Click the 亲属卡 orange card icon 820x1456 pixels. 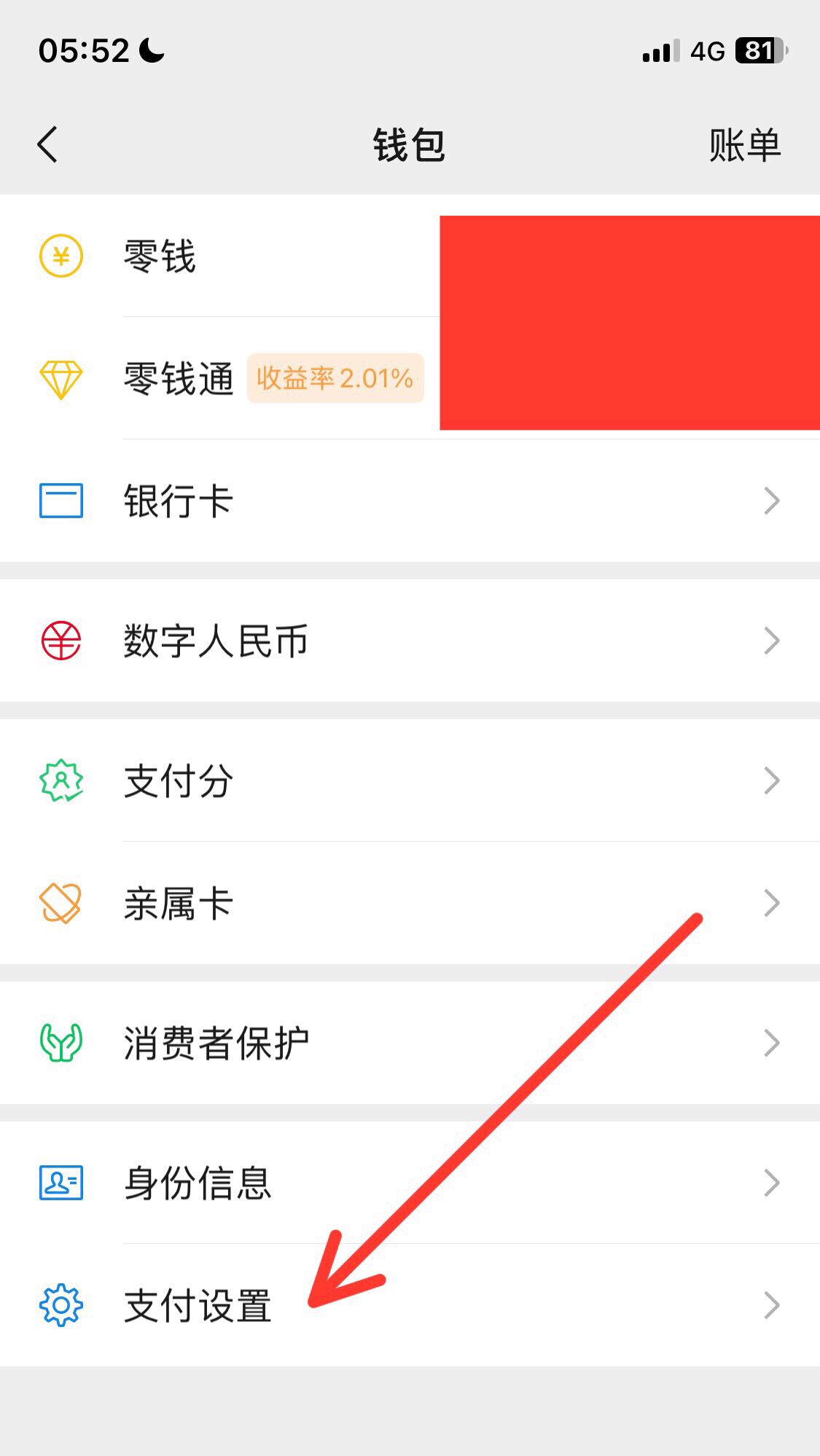tap(62, 903)
